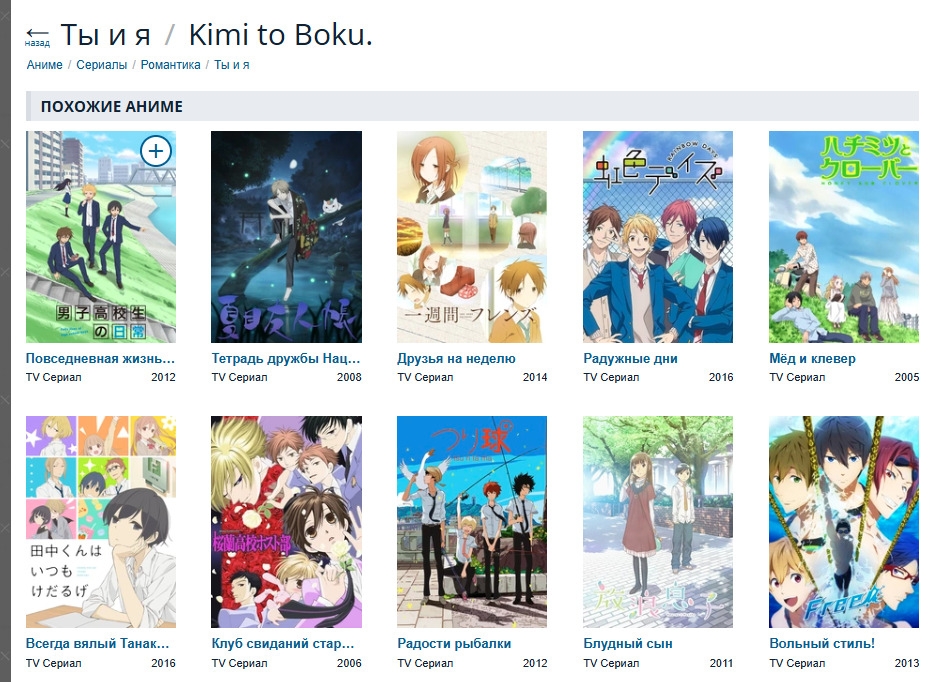Open the Аниме breadcrumb link
The image size is (934, 682).
(x=44, y=65)
